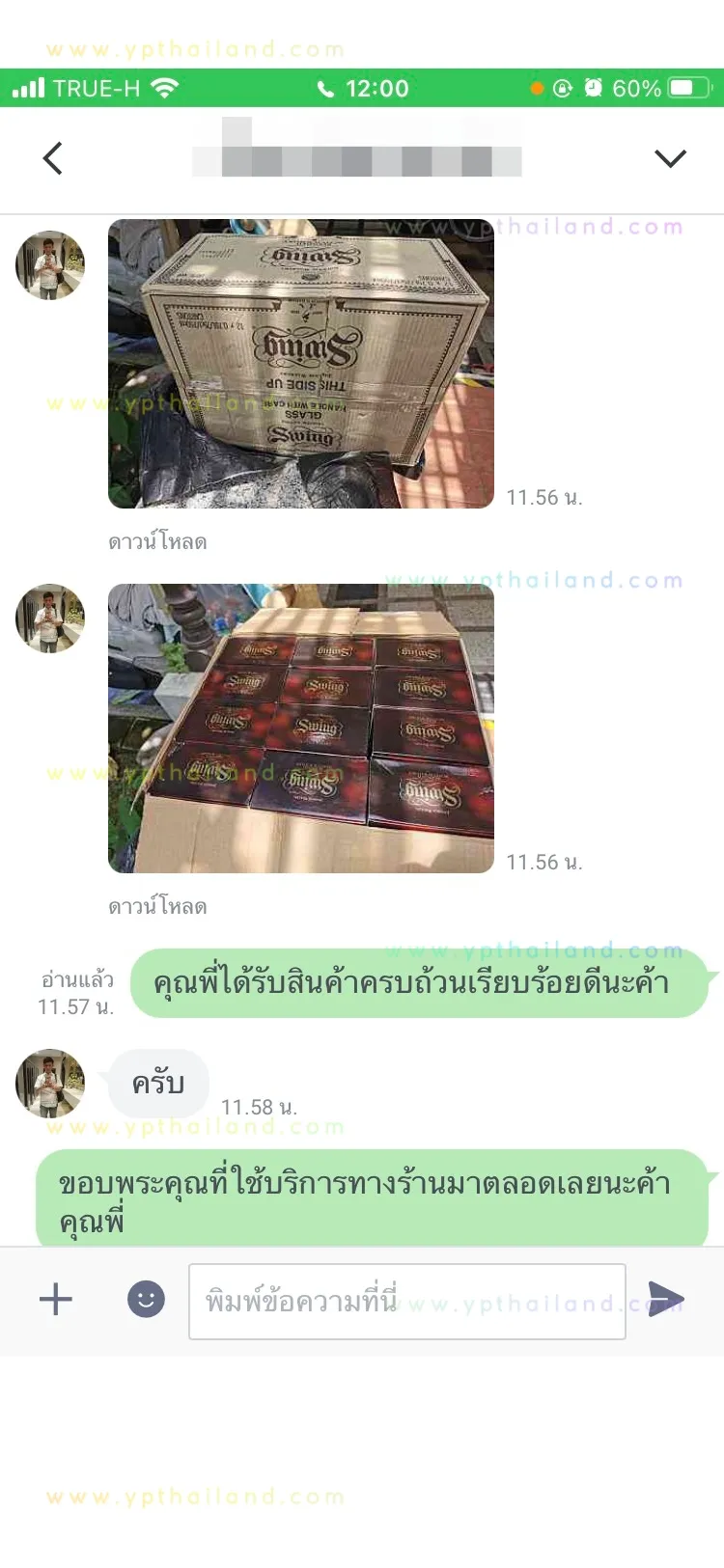Open the emoji sticker picker
This screenshot has width=724, height=1568.
(x=146, y=1299)
